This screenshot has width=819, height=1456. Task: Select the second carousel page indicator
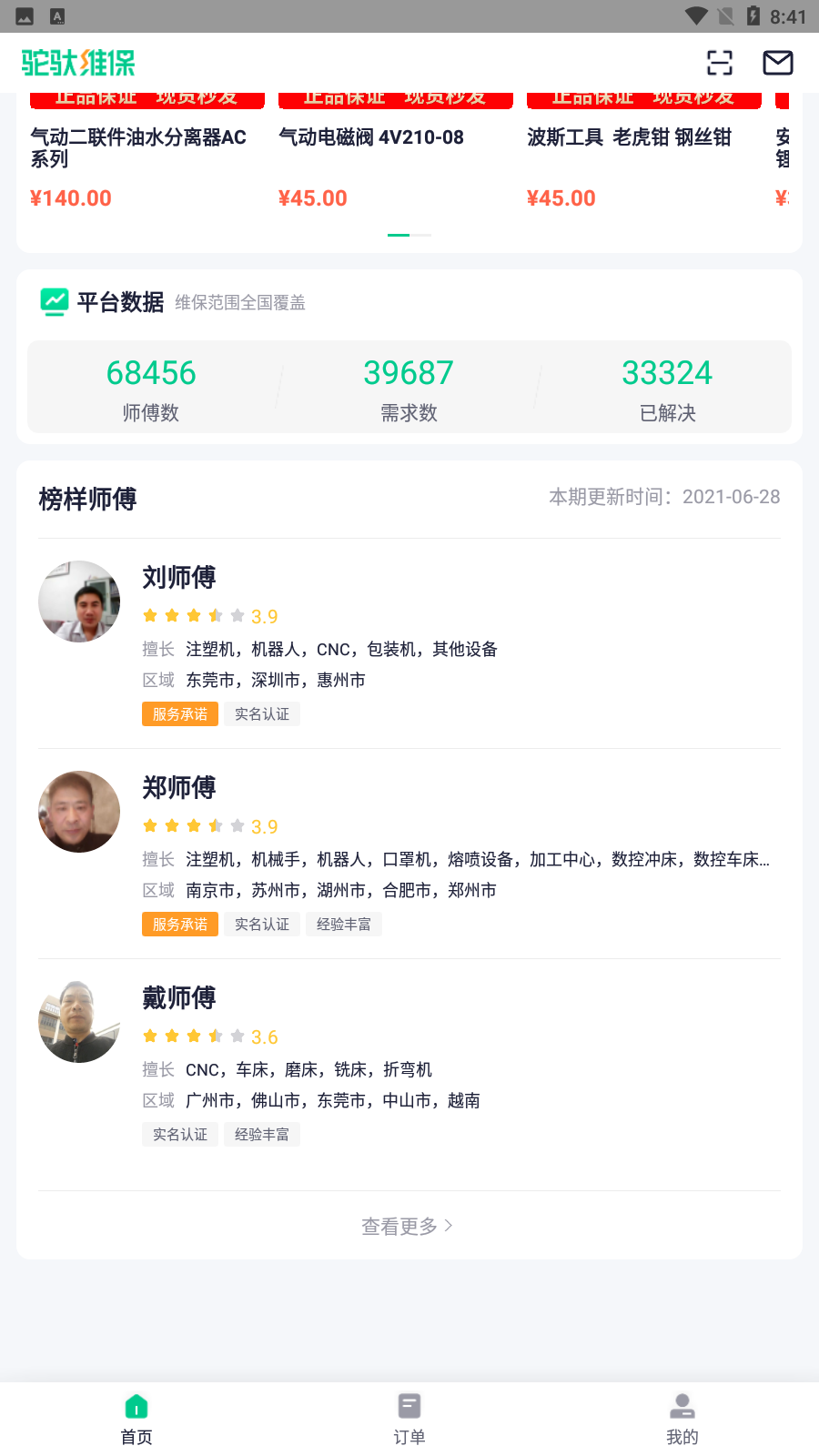[419, 235]
